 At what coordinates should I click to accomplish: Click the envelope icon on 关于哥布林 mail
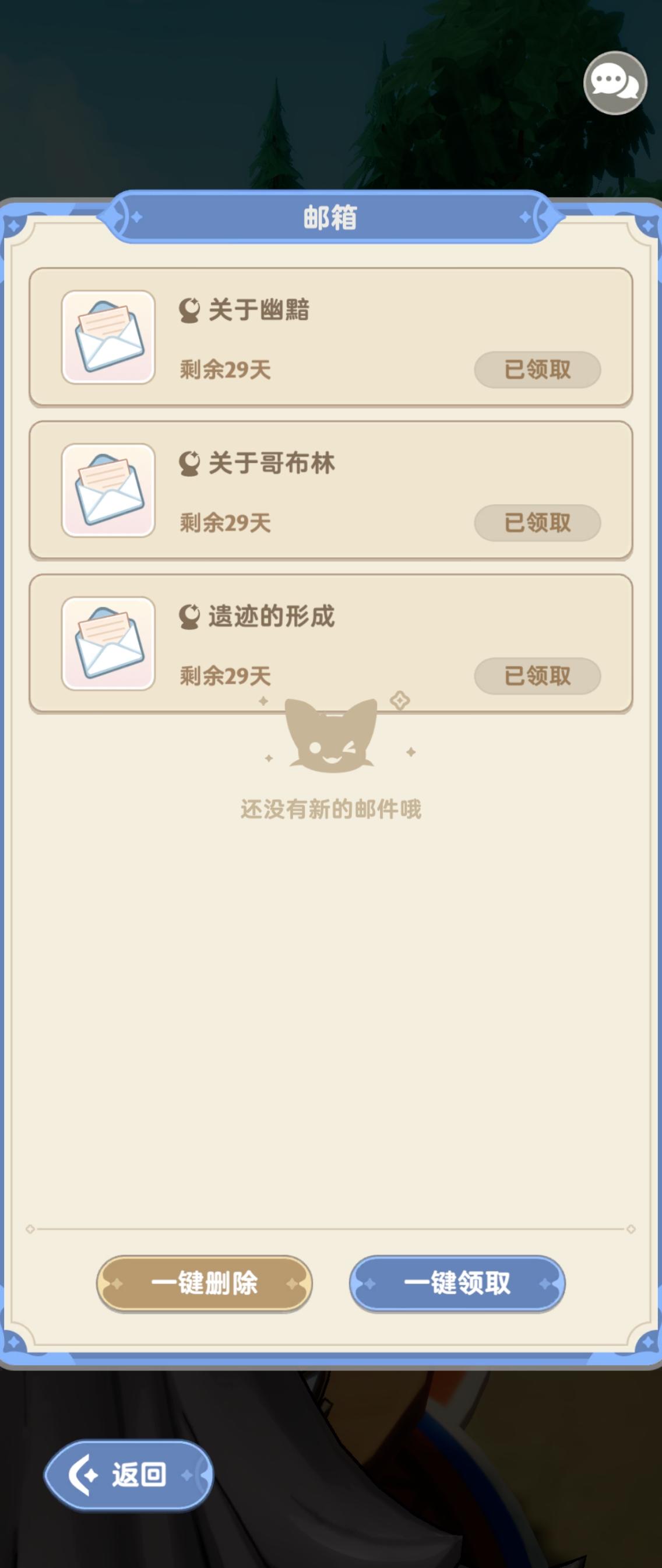pos(107,492)
